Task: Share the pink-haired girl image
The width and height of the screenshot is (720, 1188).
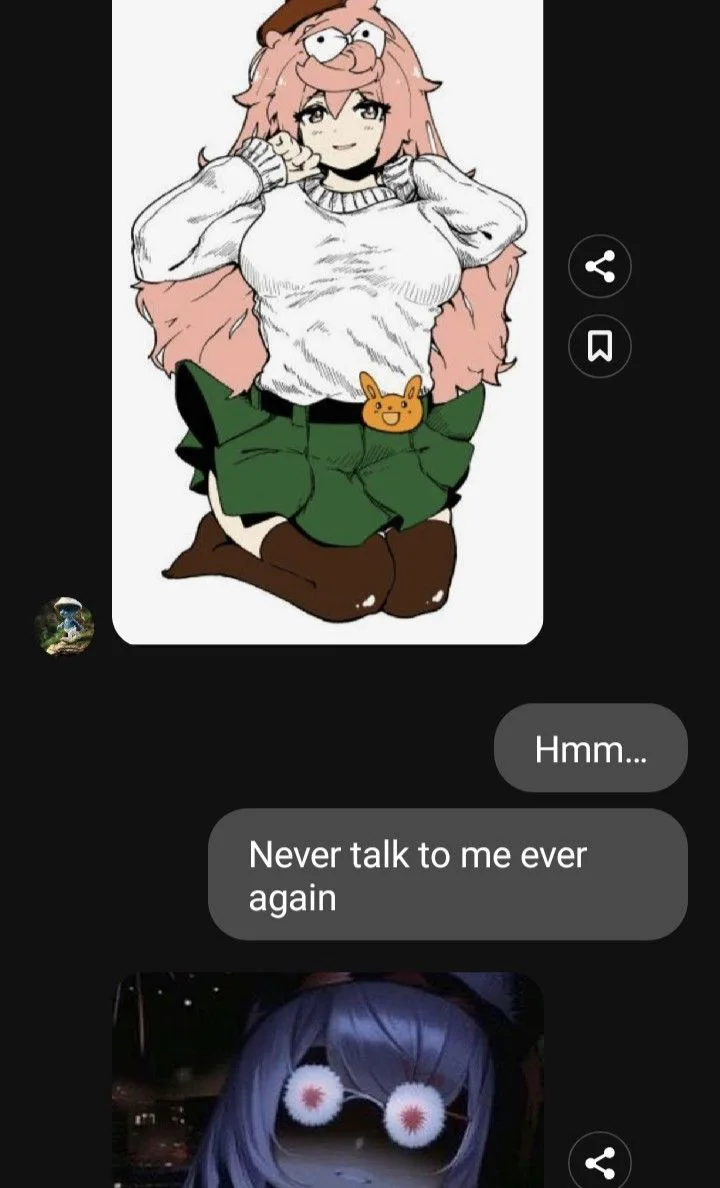Action: point(599,266)
